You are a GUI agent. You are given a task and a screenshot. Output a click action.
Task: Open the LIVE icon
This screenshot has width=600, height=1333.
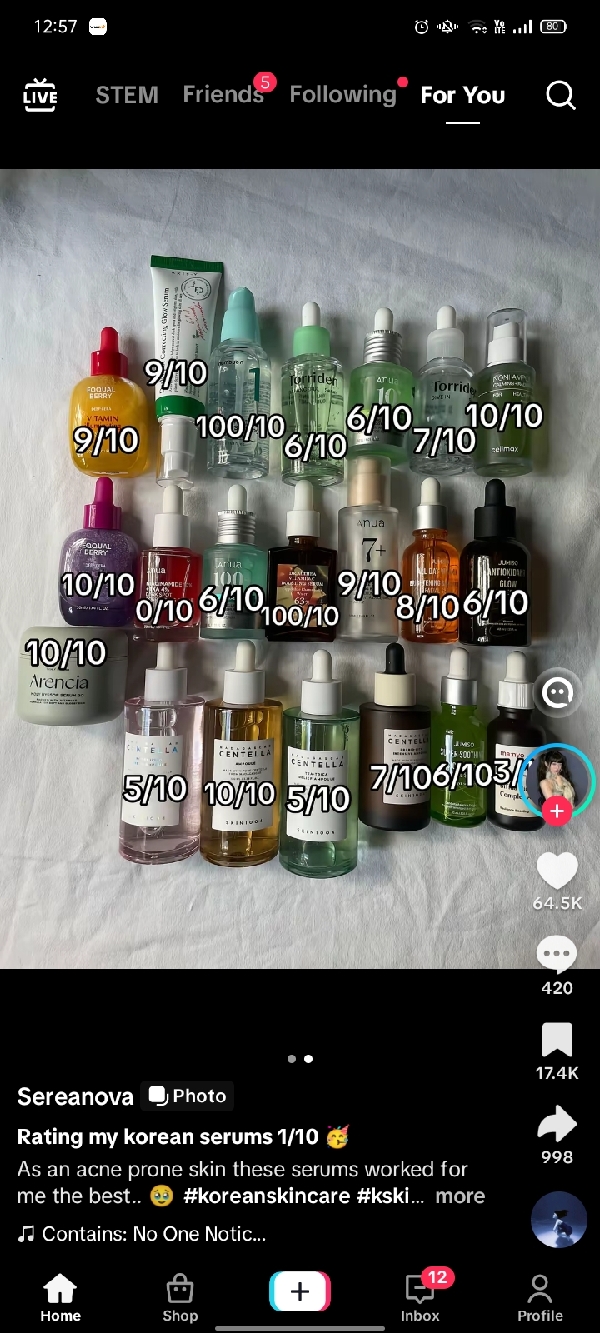click(40, 95)
